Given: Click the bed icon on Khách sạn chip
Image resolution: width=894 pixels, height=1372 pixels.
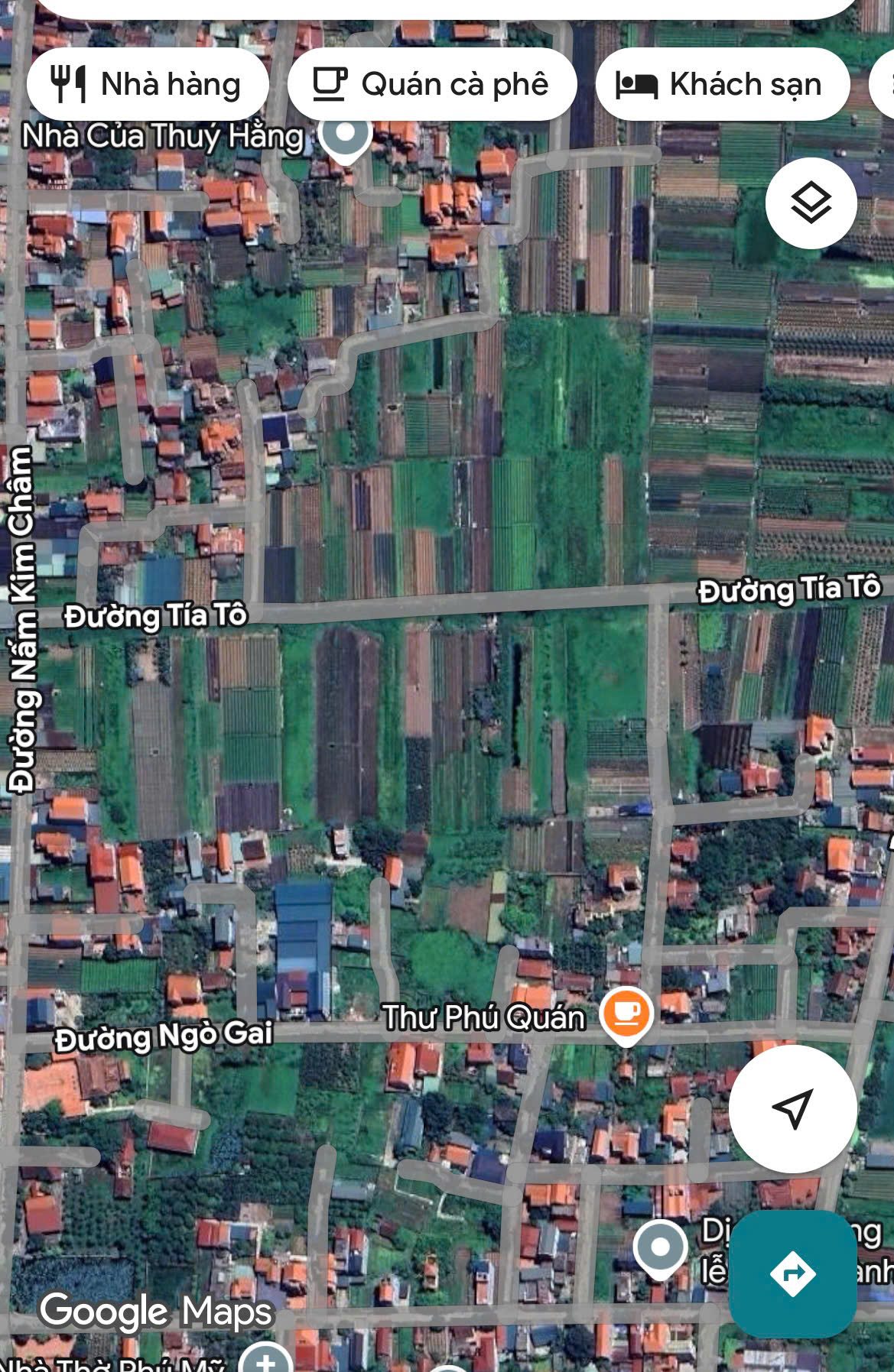Looking at the screenshot, I should [x=638, y=85].
